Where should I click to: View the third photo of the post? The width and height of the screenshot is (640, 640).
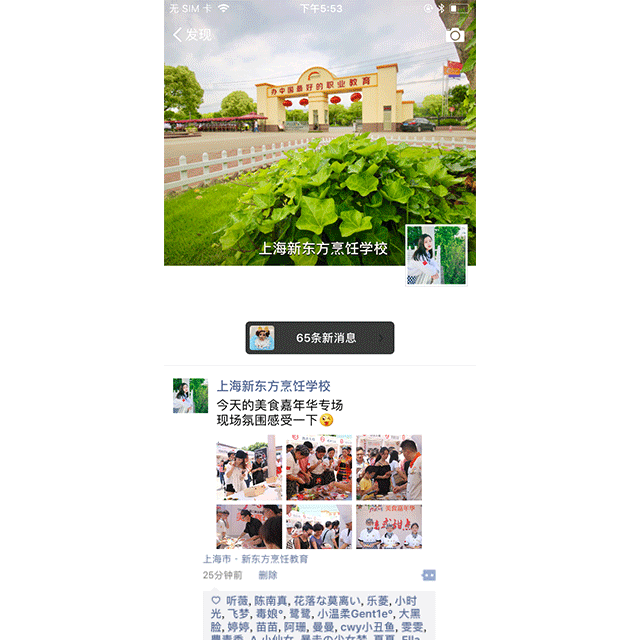[388, 467]
